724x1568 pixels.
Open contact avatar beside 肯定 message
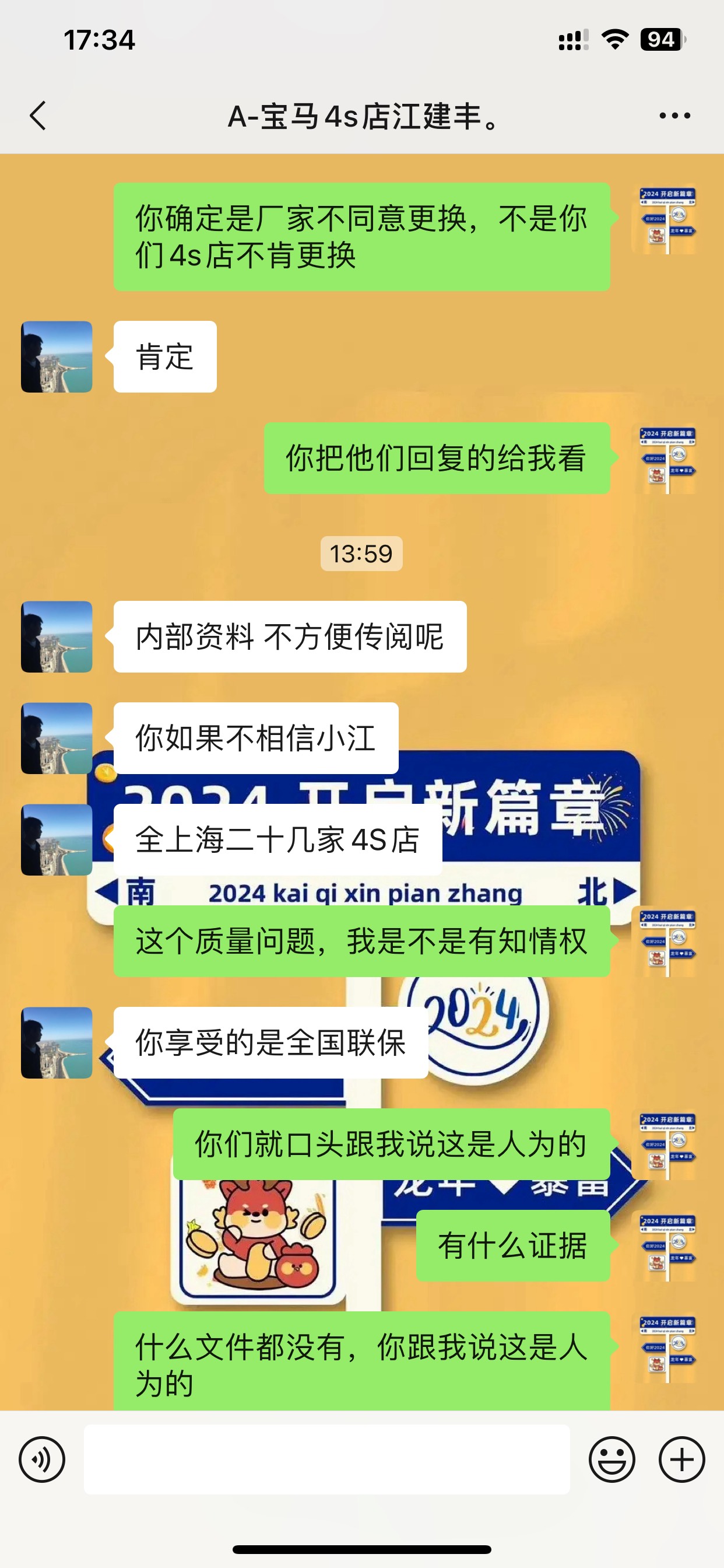pyautogui.click(x=57, y=356)
